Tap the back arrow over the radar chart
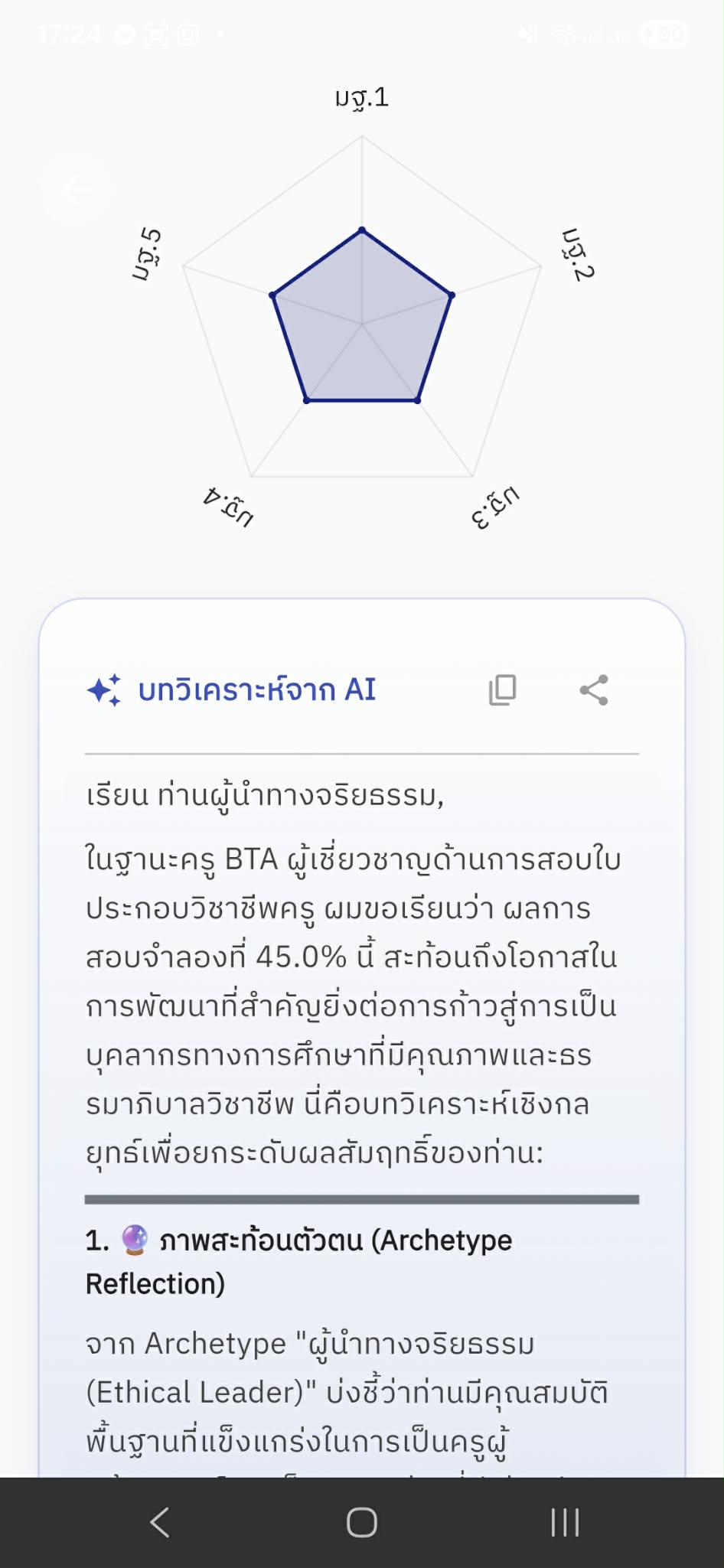 click(x=75, y=190)
